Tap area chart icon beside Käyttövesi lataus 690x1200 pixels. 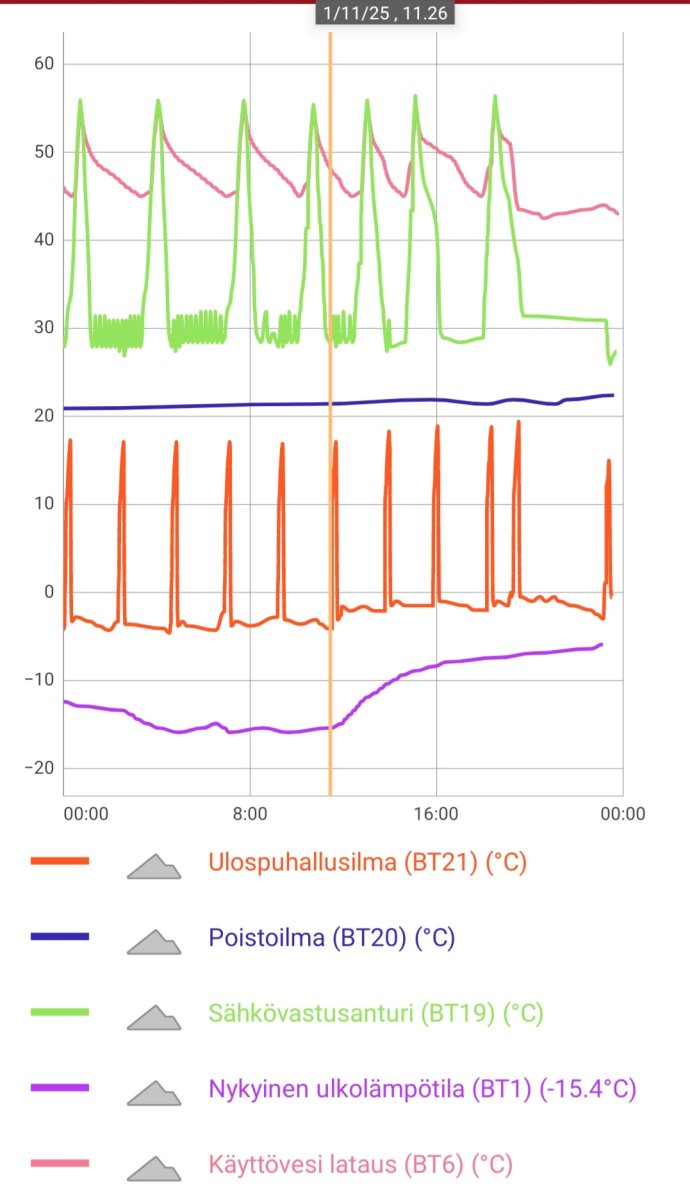coord(154,1166)
